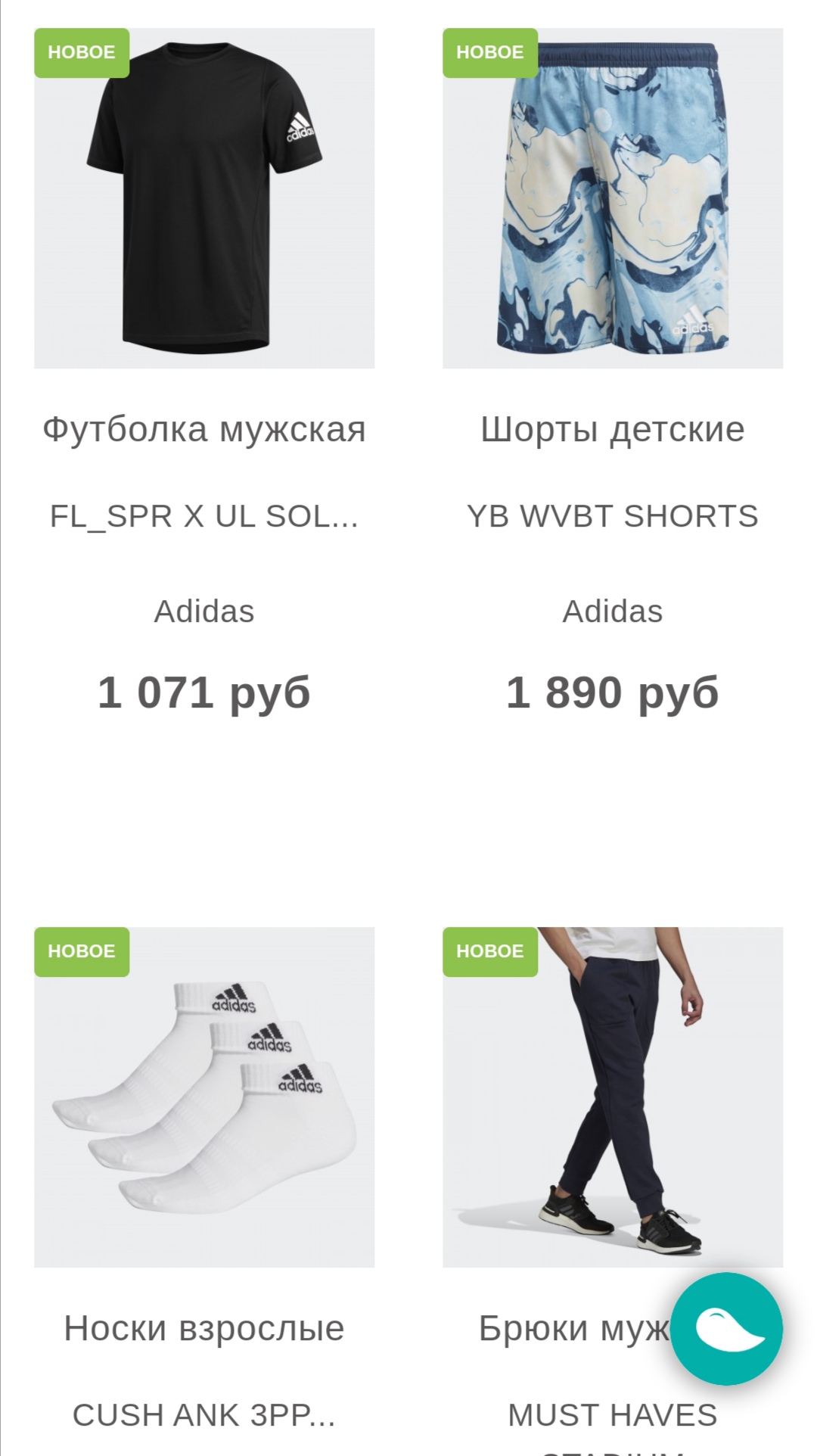The image size is (817, 1456).
Task: Click the navy men's pants product image
Action: (613, 1097)
